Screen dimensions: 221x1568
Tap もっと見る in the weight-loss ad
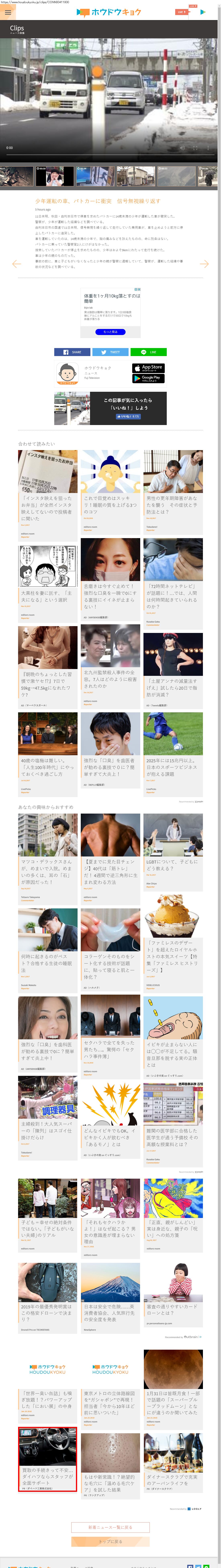[x=110, y=332]
